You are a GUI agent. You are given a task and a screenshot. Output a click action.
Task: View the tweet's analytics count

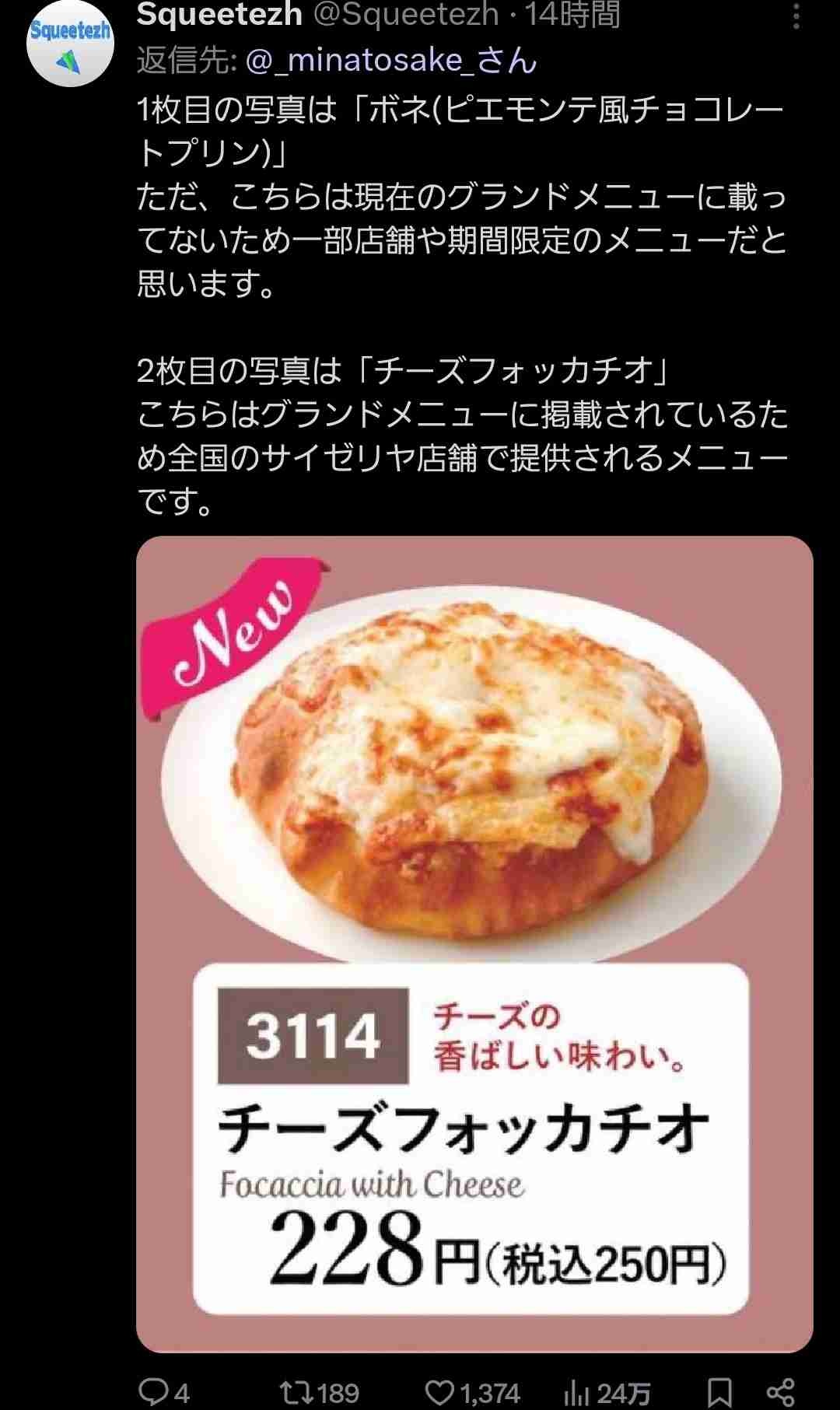[x=577, y=1391]
